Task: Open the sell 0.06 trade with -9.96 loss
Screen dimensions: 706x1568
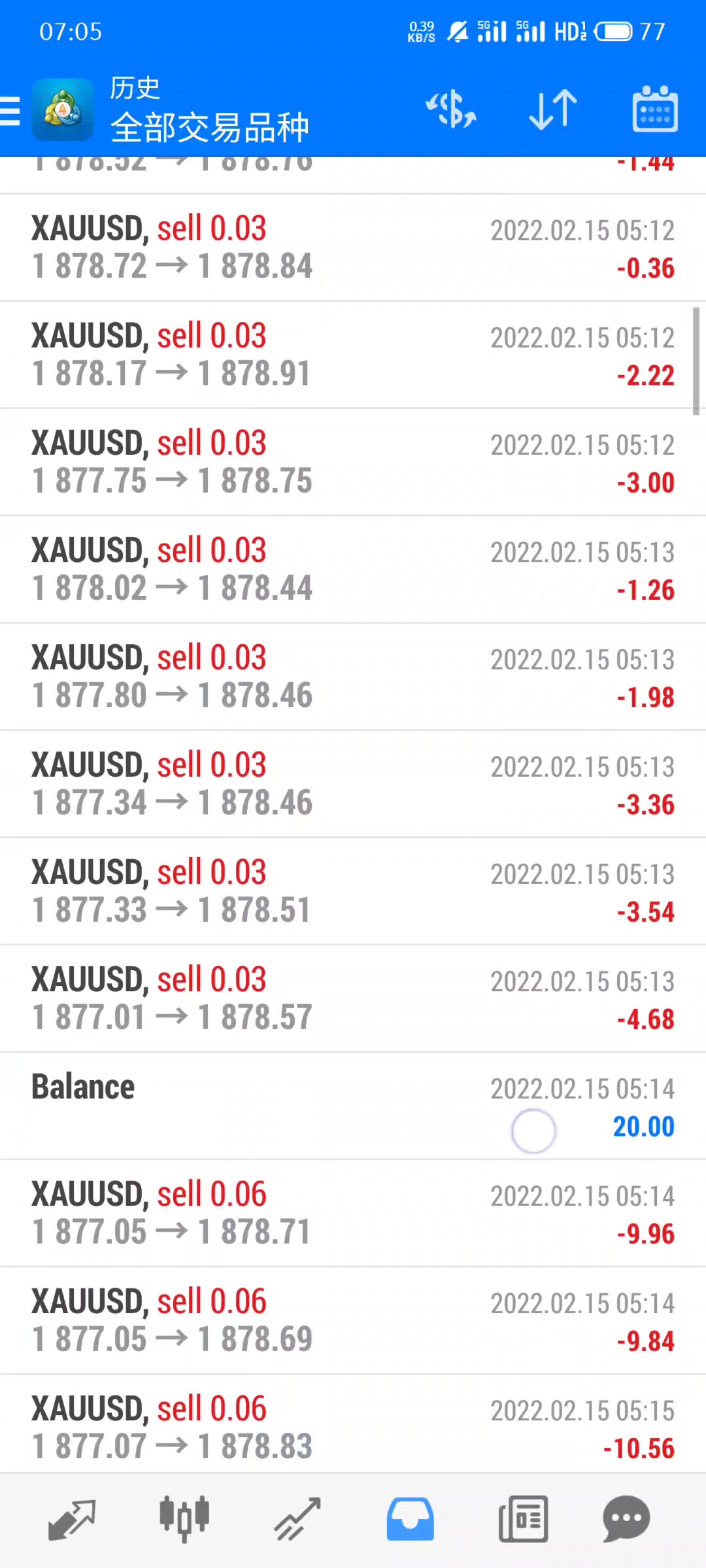Action: coord(353,1213)
